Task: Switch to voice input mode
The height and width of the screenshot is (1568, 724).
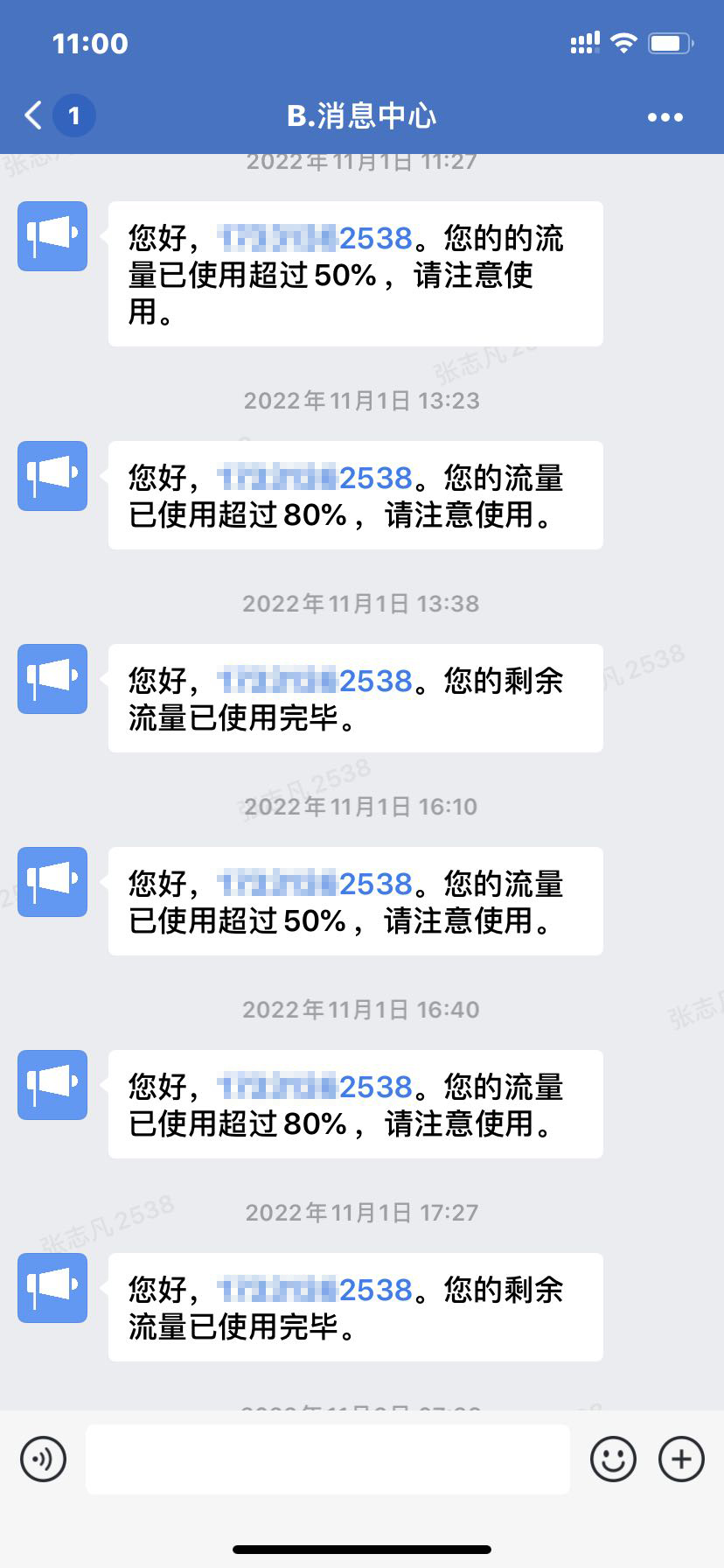Action: 43,1459
